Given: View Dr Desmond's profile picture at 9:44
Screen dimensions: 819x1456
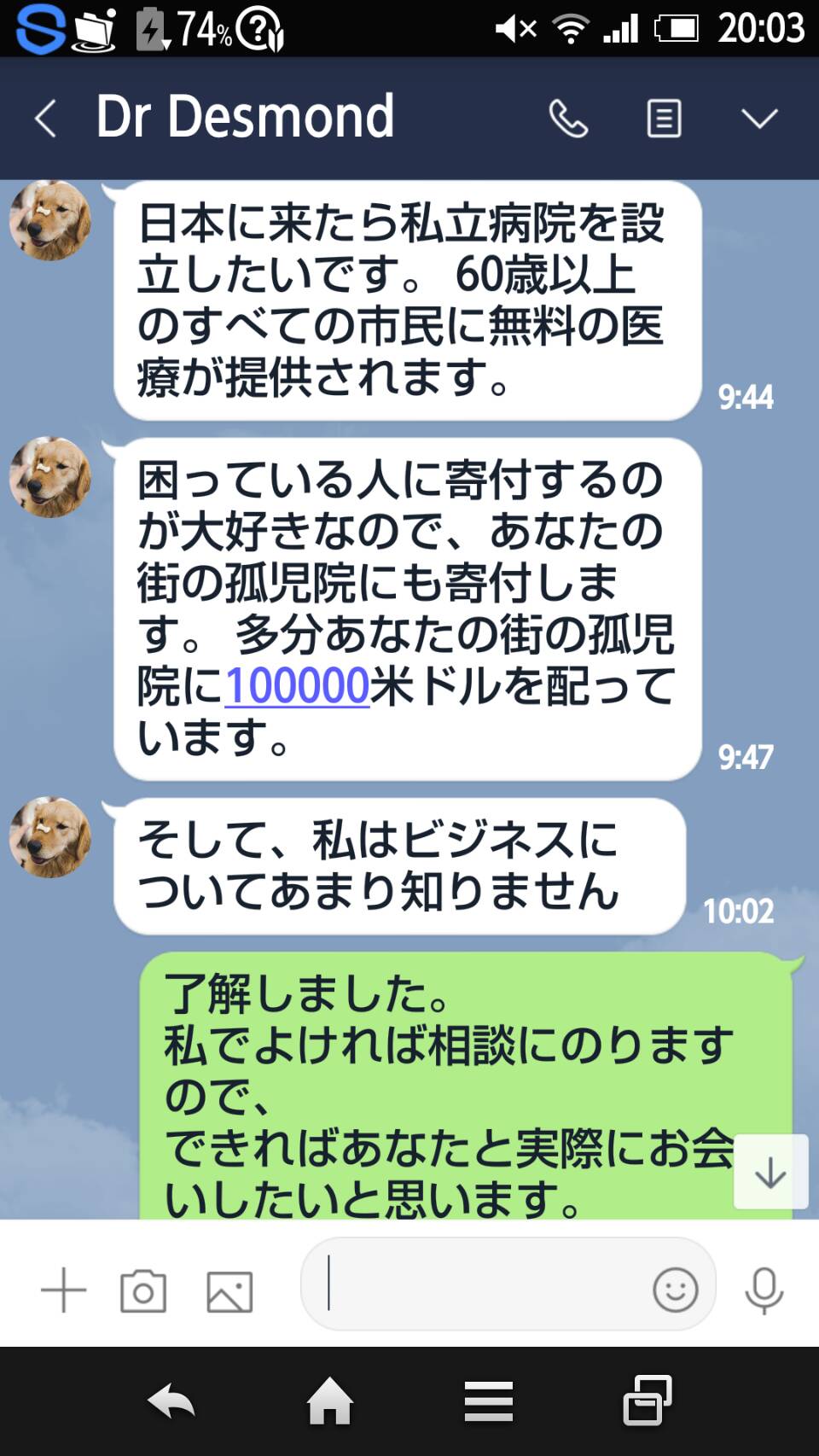Looking at the screenshot, I should click(x=50, y=220).
